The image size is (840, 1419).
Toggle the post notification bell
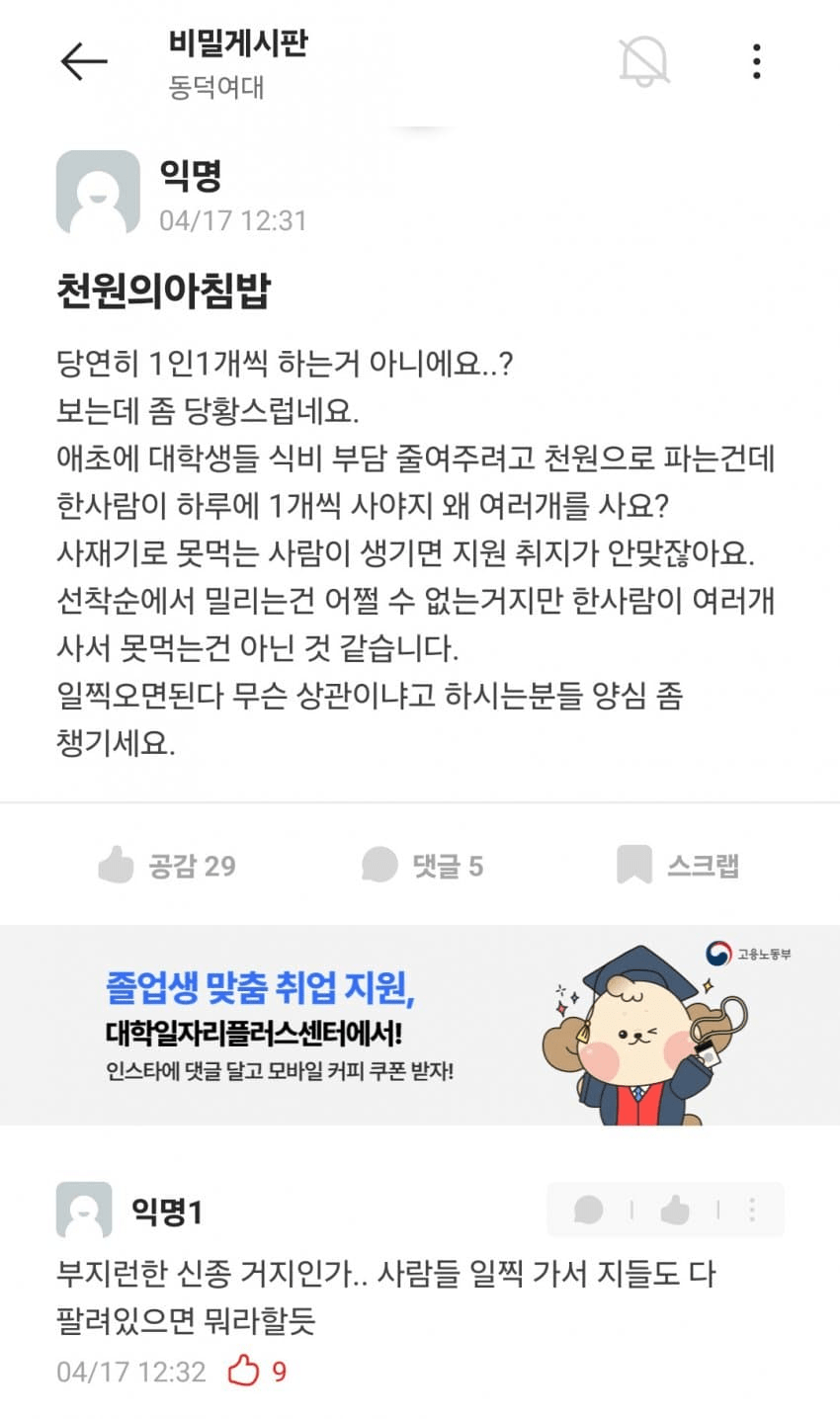[644, 61]
